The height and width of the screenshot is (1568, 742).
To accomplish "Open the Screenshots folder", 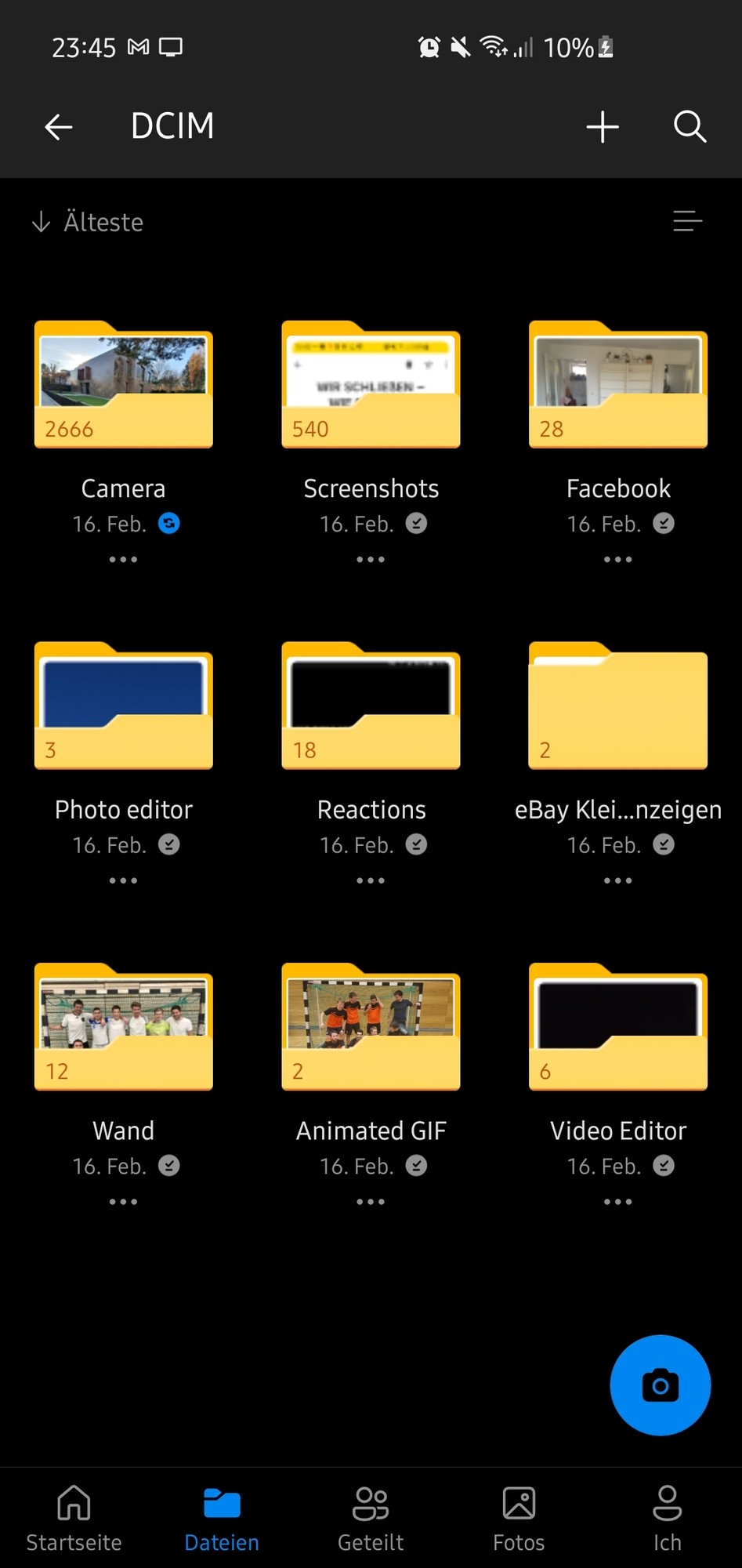I will tap(371, 386).
